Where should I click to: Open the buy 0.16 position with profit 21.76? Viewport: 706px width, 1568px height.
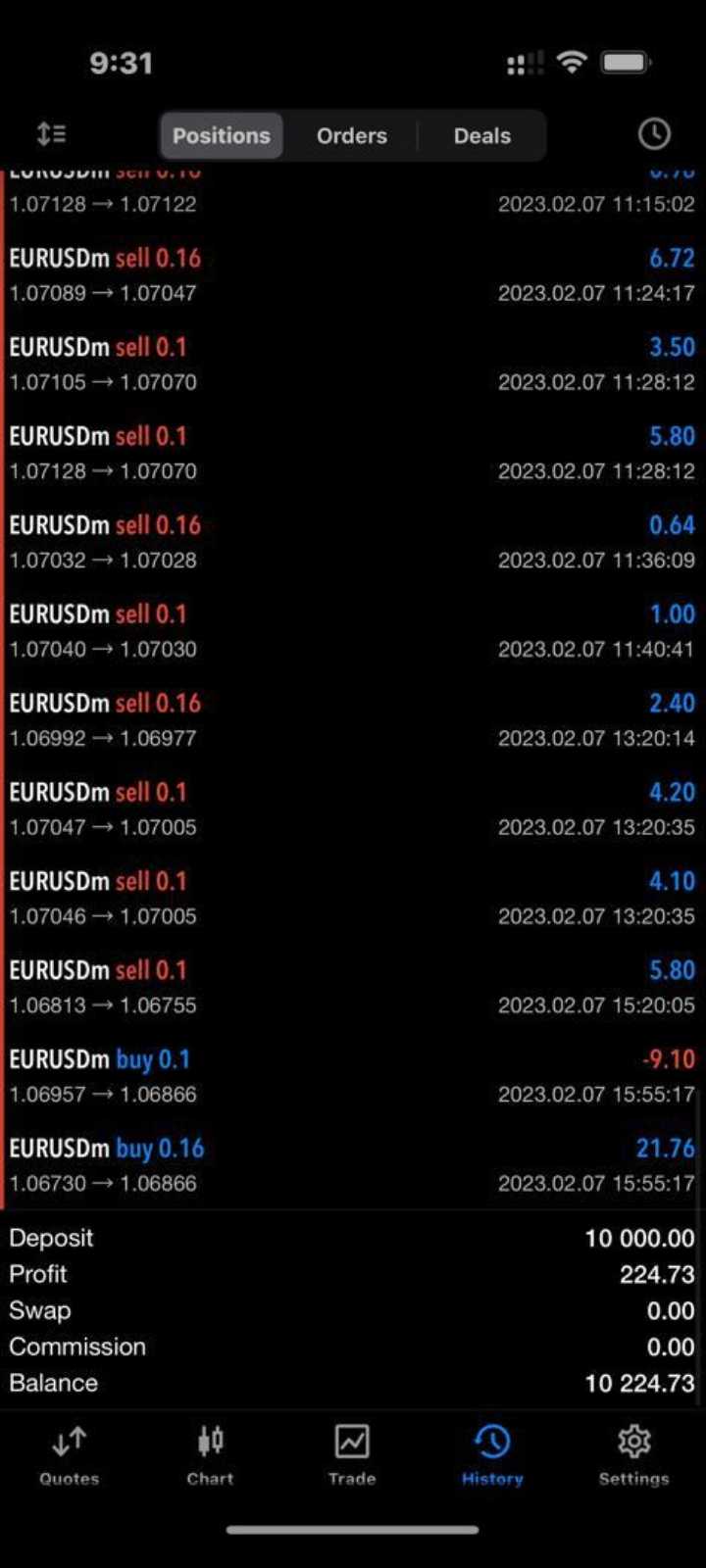point(353,1165)
